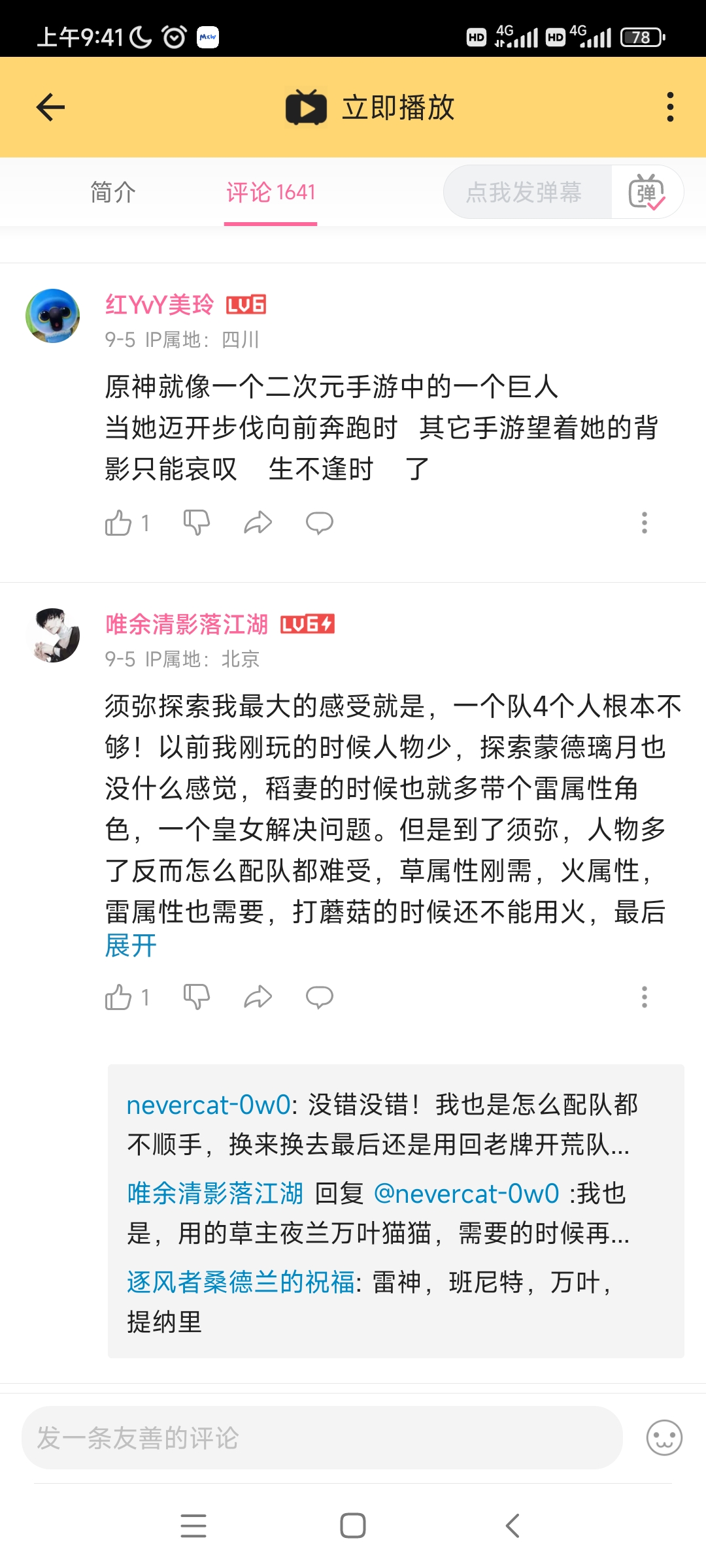Open the top-right overflow menu

pos(669,107)
